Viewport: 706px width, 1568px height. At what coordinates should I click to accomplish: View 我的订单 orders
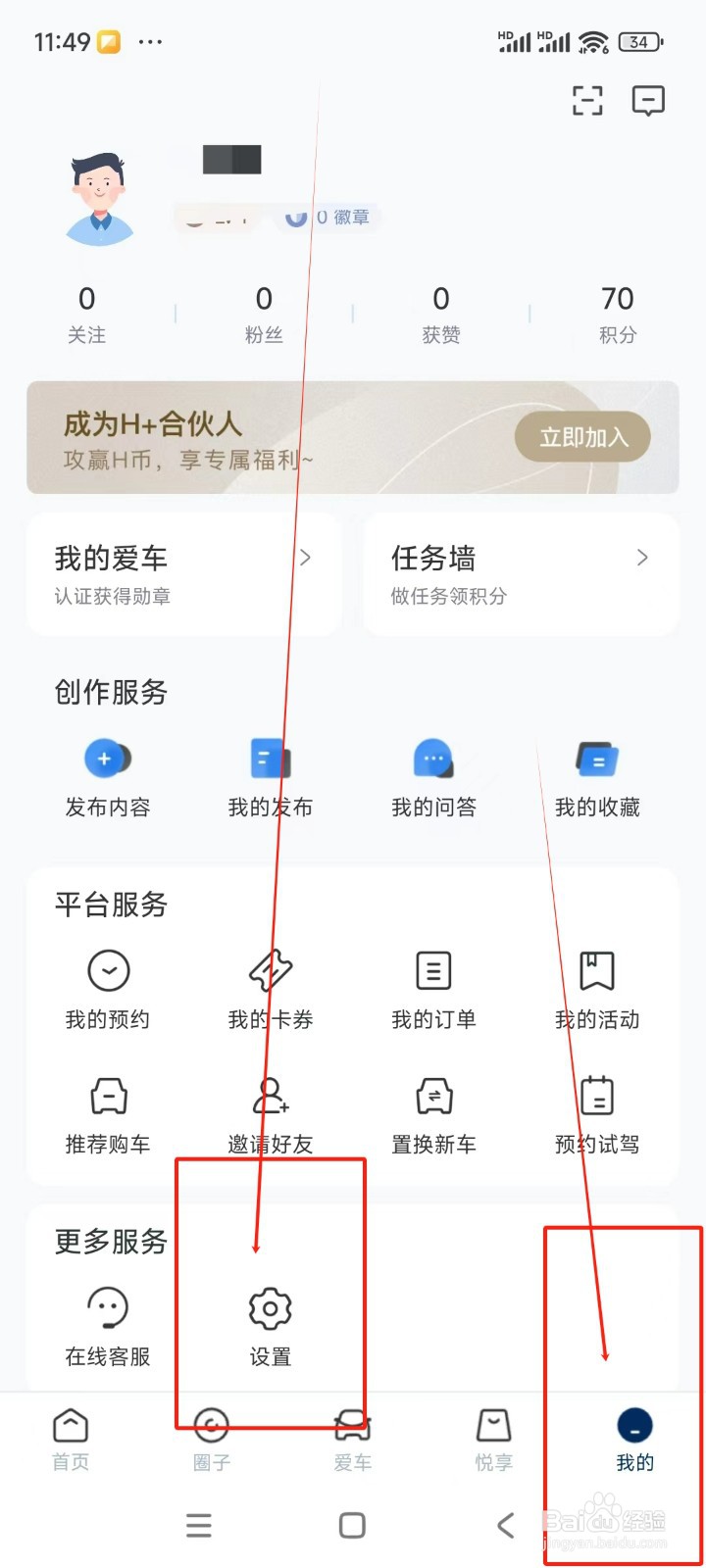[433, 985]
